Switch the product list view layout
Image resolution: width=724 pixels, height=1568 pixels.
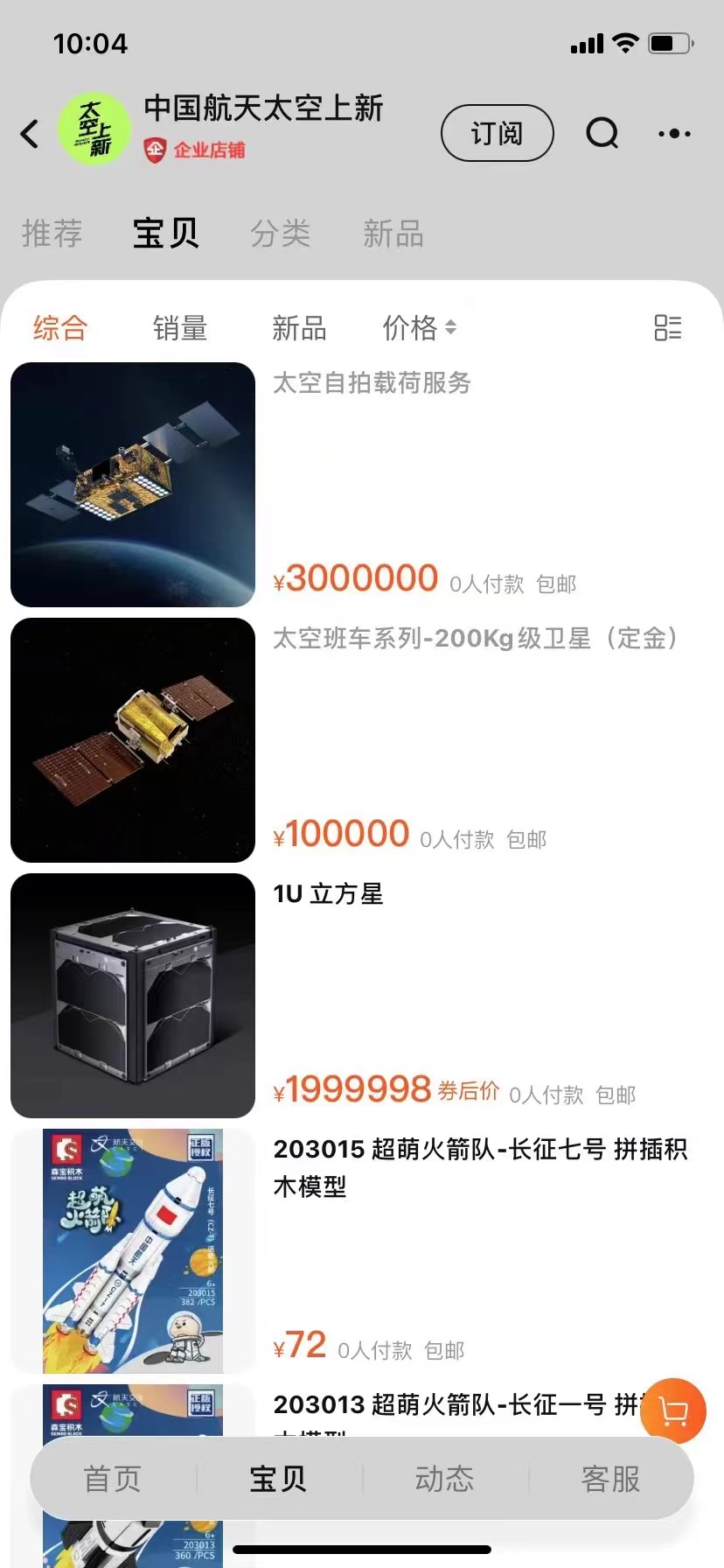pos(668,328)
